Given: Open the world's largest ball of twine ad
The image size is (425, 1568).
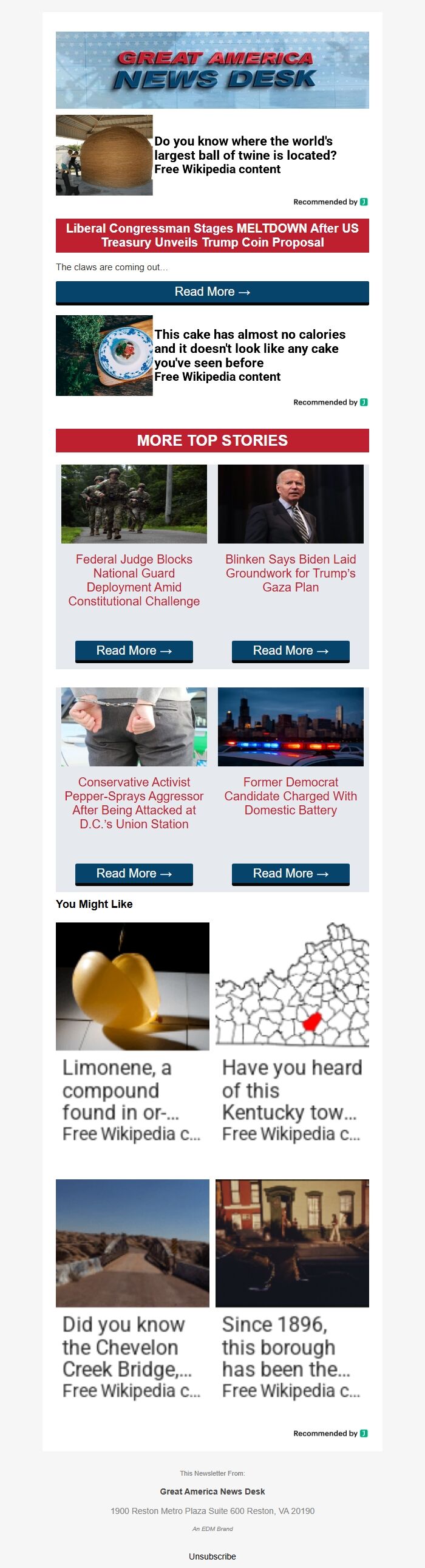Looking at the screenshot, I should [243, 155].
